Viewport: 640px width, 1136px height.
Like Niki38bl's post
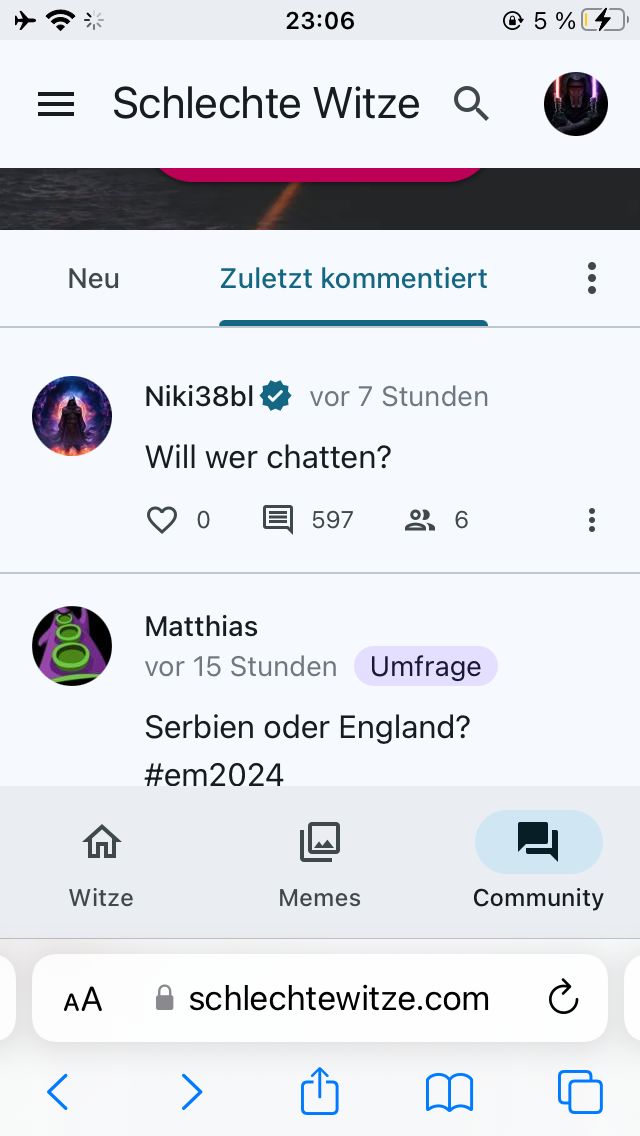click(x=162, y=520)
